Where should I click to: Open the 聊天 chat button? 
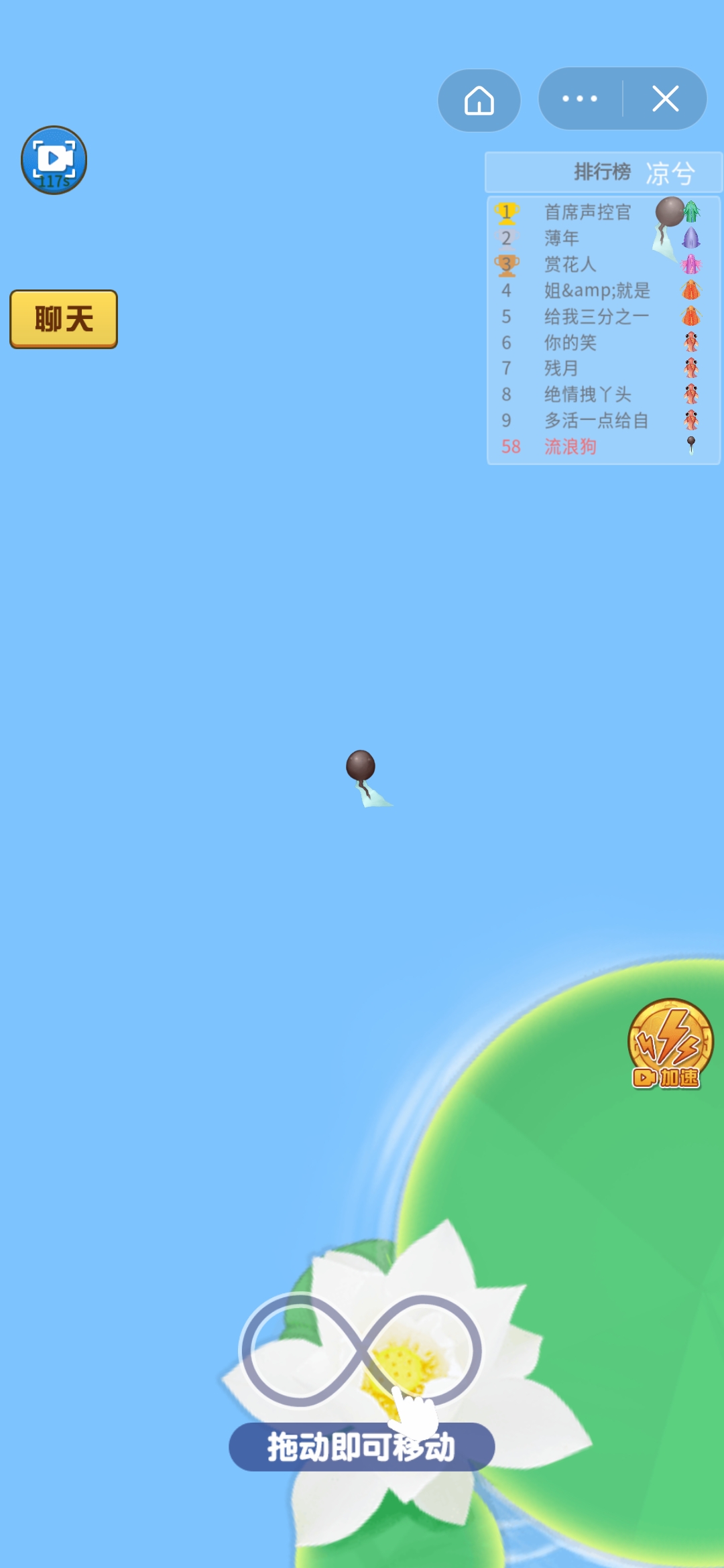coord(64,319)
